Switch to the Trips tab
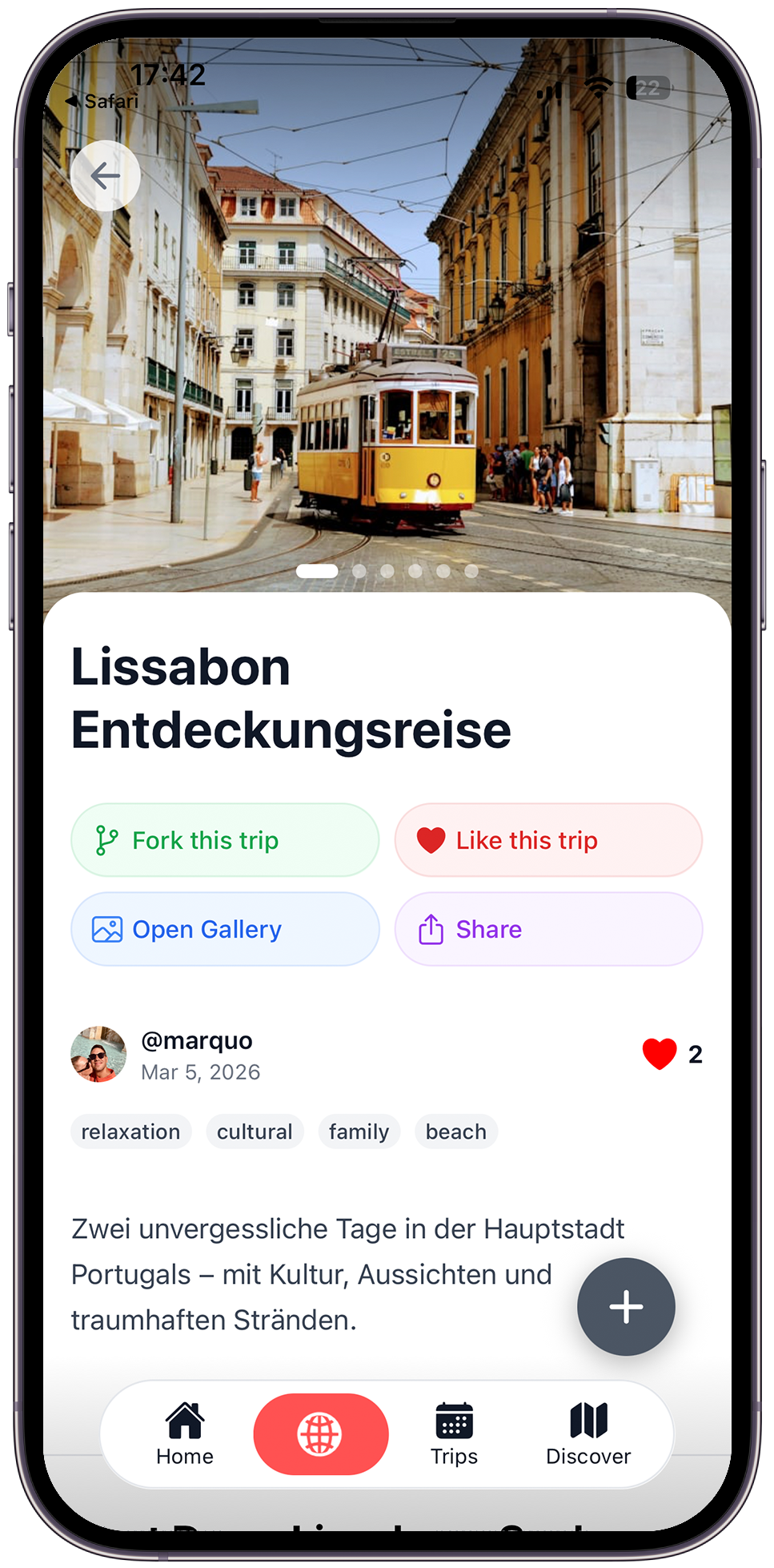The width and height of the screenshot is (774, 1568). click(x=454, y=1434)
